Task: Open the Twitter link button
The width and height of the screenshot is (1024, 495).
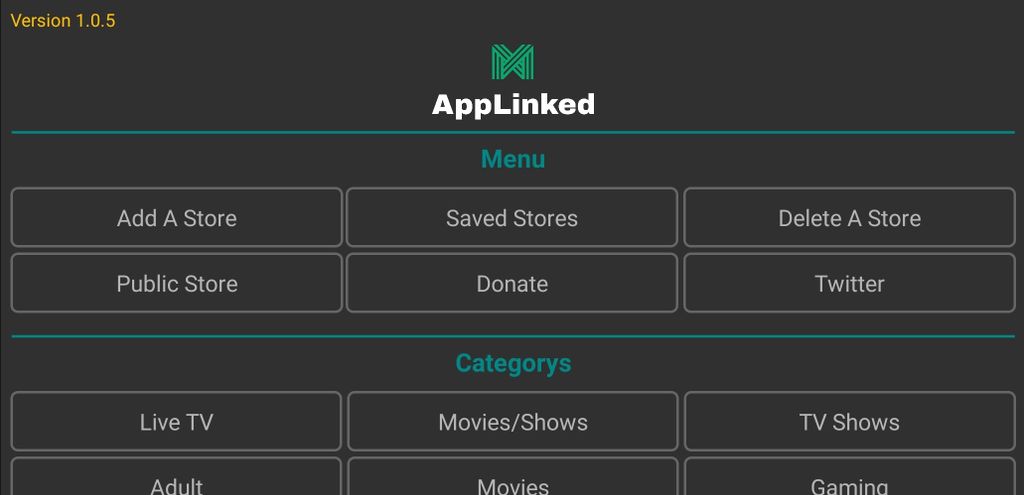Action: pyautogui.click(x=849, y=283)
